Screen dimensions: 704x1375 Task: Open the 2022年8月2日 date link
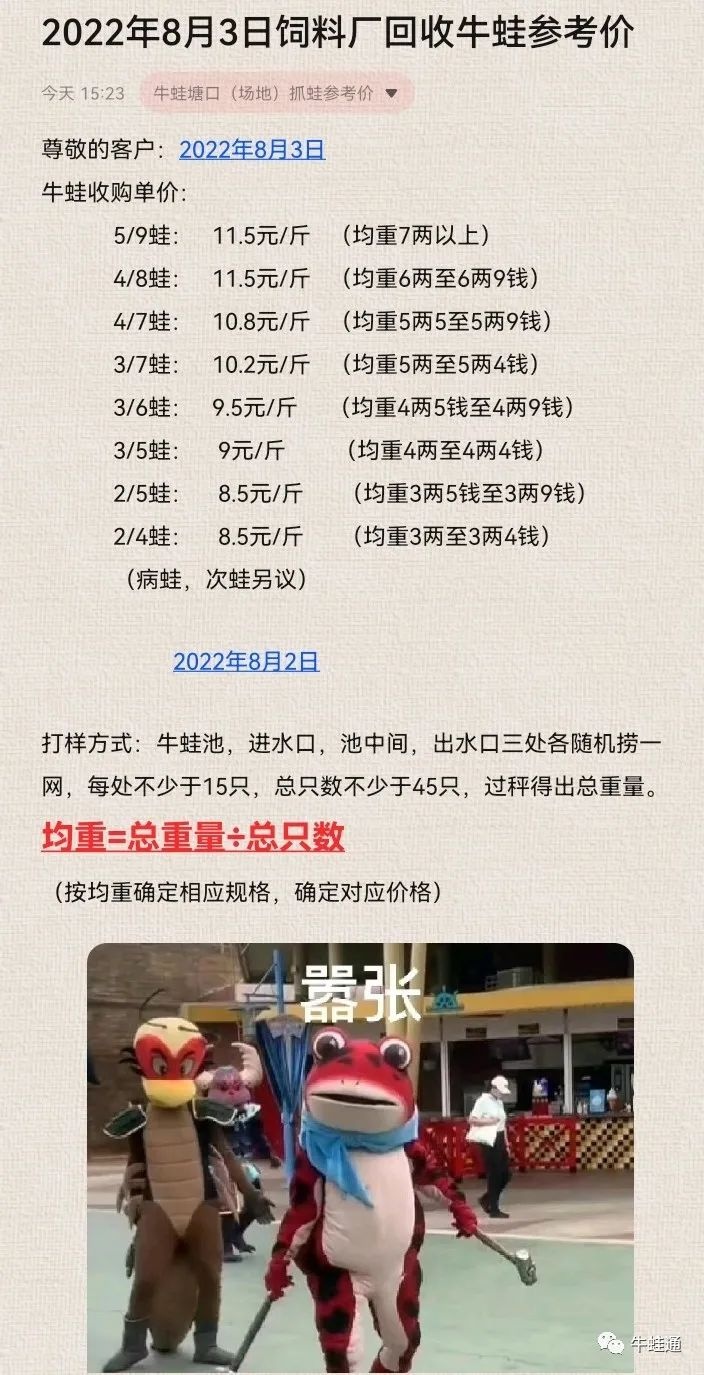(246, 661)
